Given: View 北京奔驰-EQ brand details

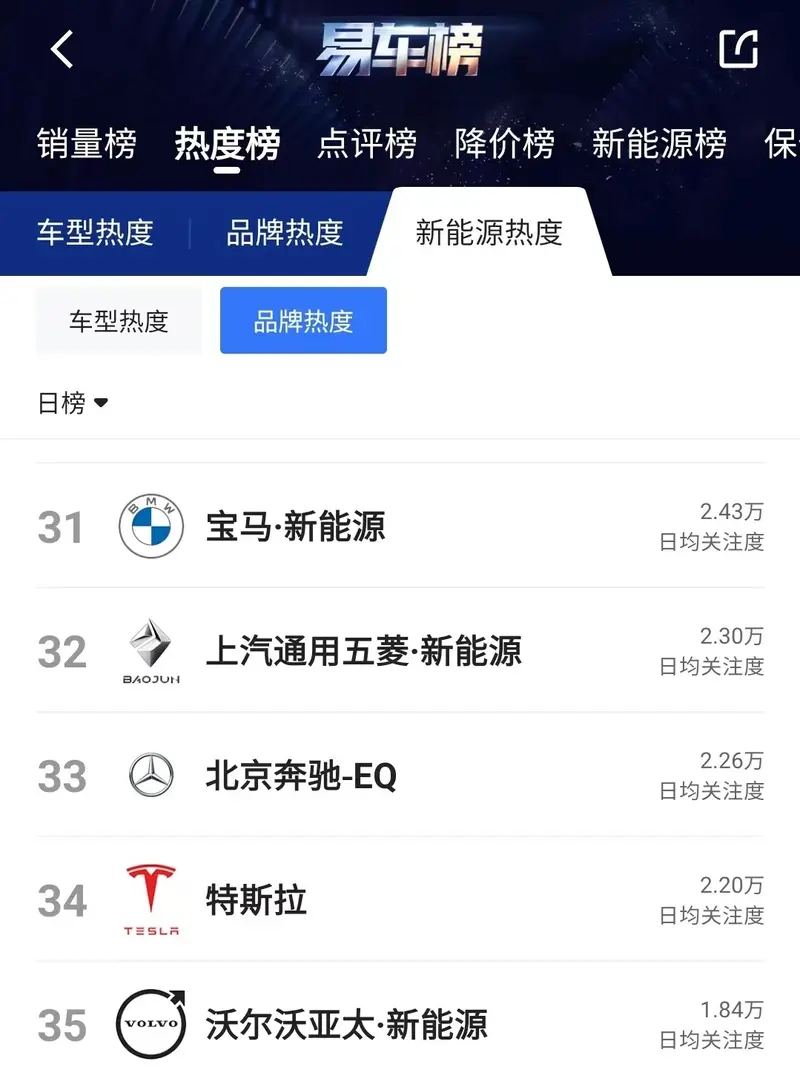Looking at the screenshot, I should 400,776.
